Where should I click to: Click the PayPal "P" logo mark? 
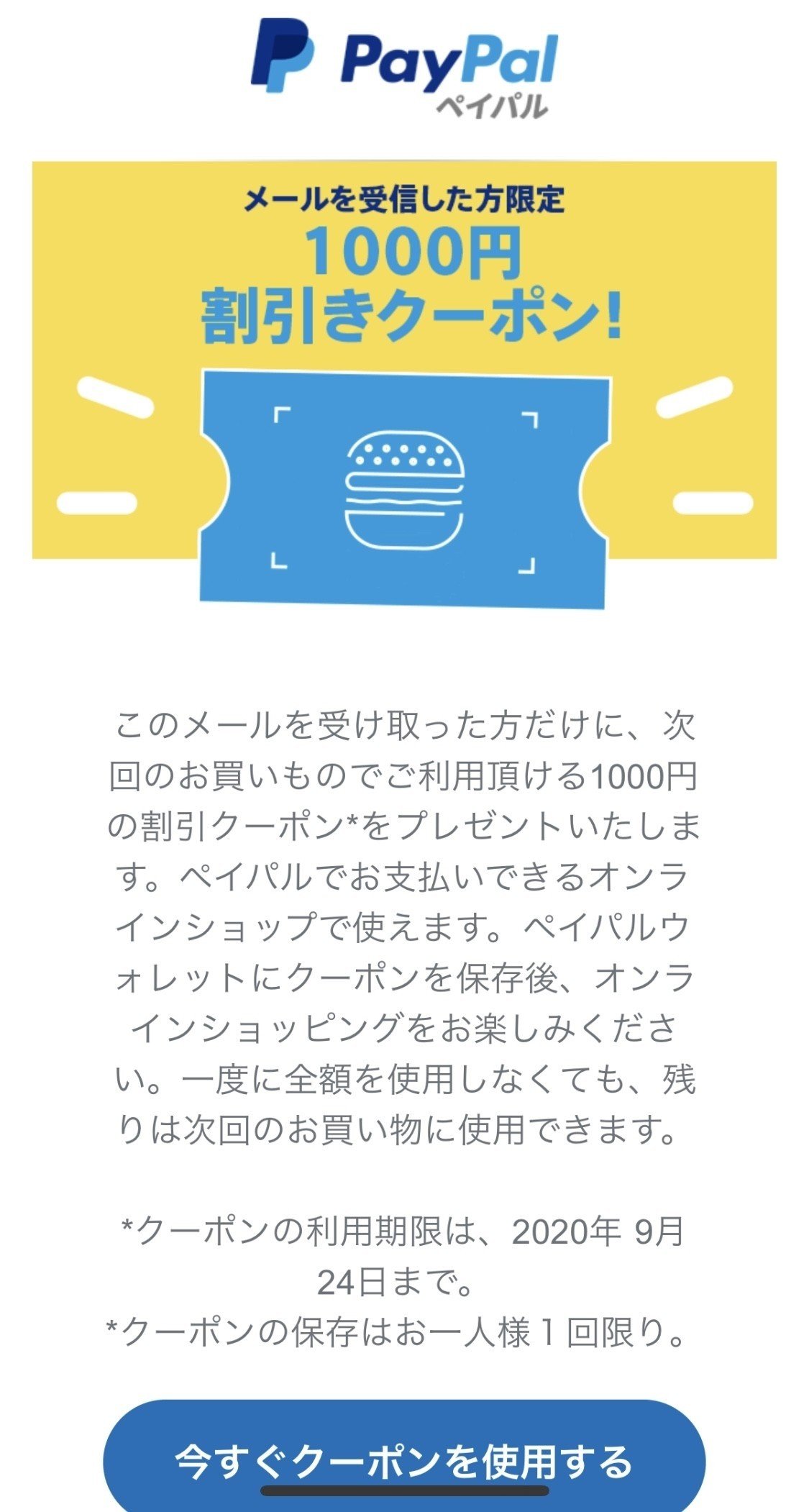[285, 57]
